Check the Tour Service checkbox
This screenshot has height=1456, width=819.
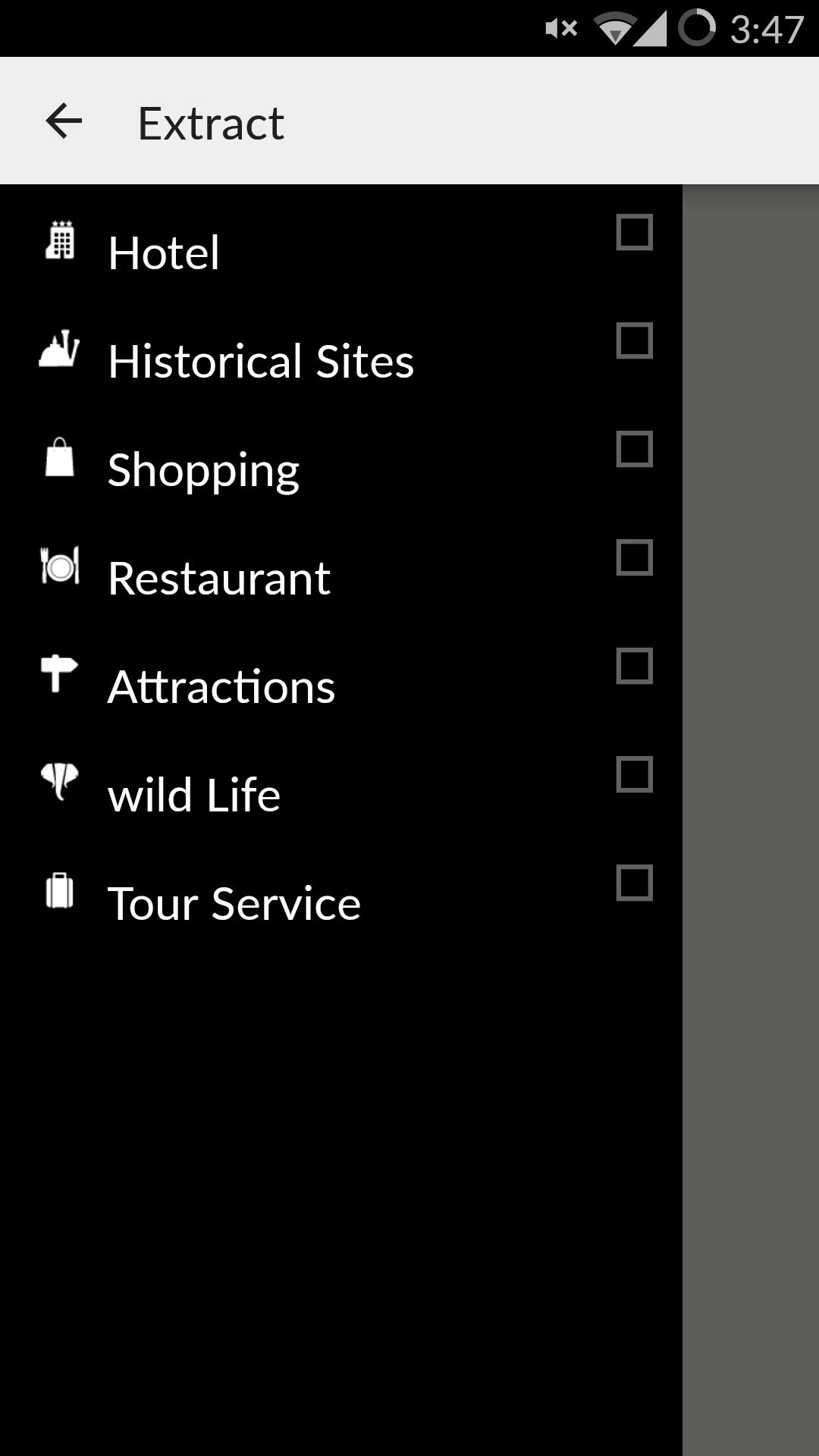[634, 883]
